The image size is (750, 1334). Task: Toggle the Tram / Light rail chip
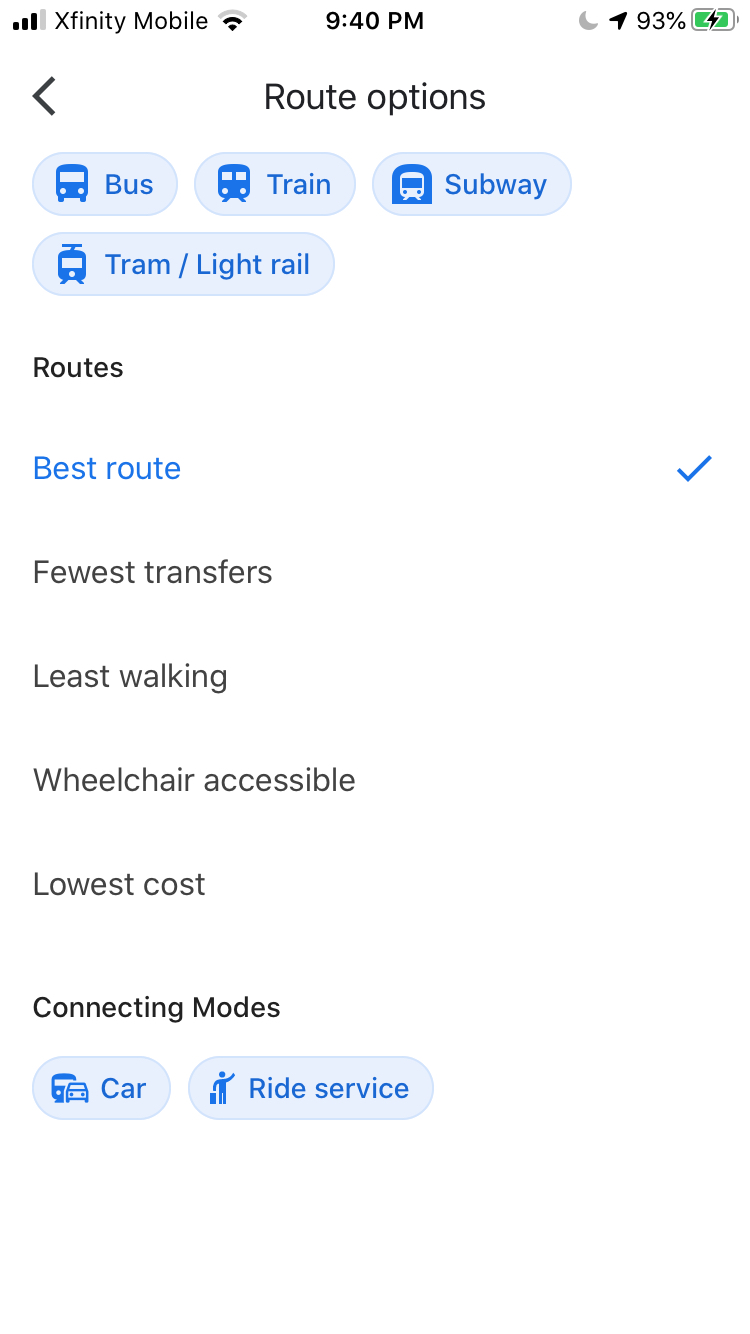[x=183, y=264]
